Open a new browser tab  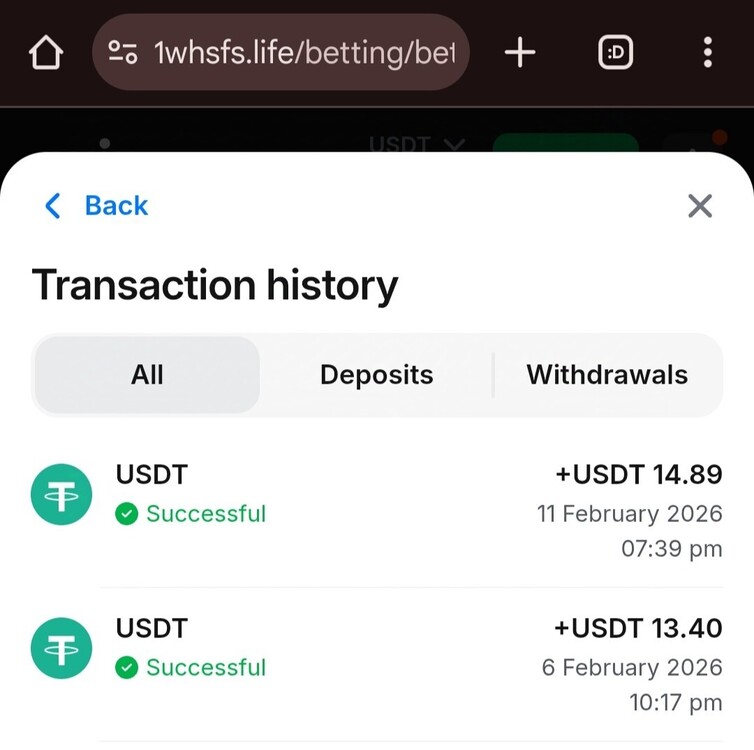(520, 53)
